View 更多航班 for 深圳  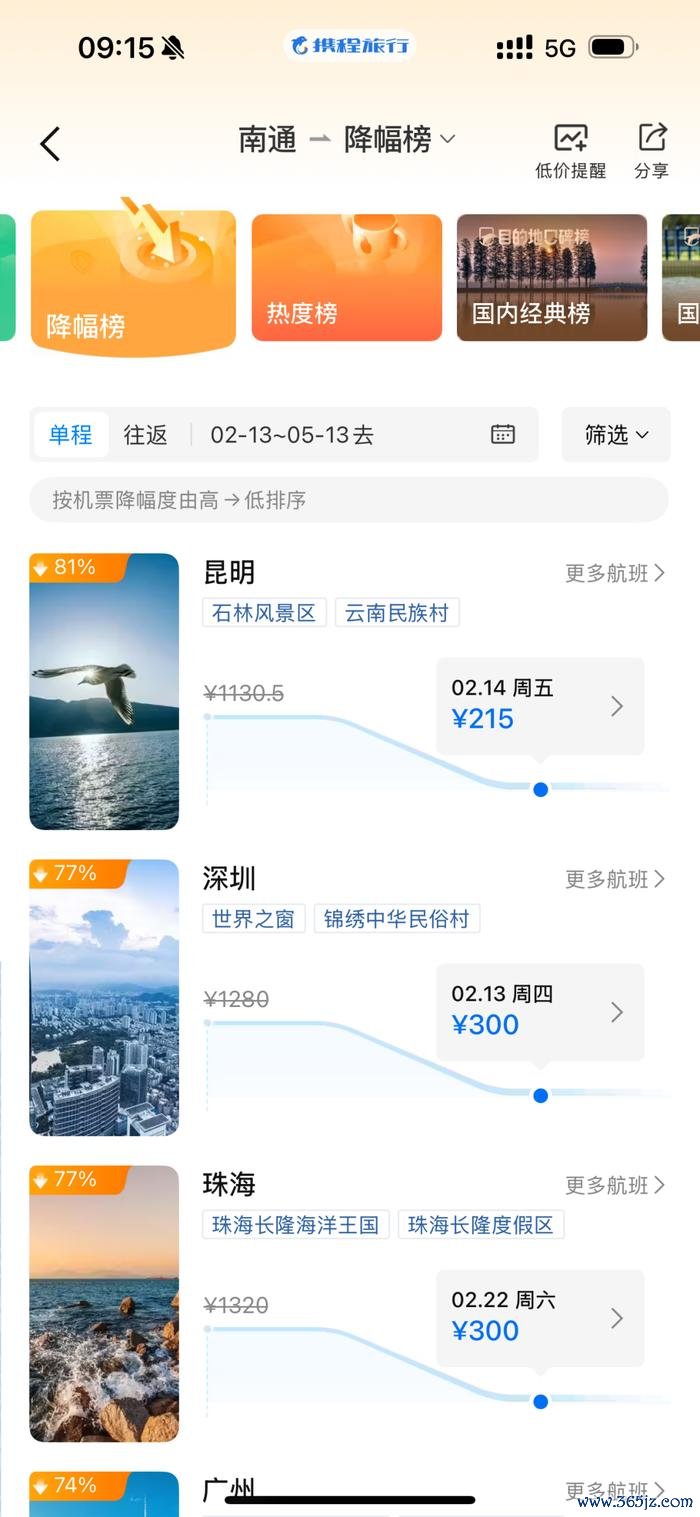[614, 879]
